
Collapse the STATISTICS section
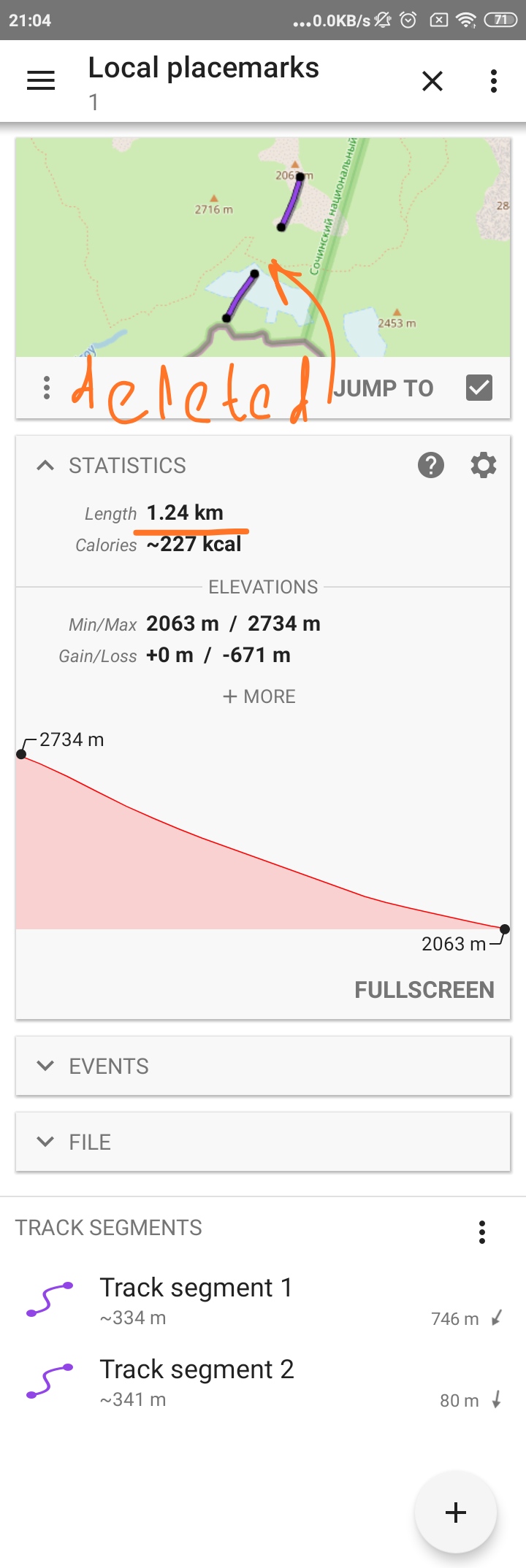tap(45, 465)
